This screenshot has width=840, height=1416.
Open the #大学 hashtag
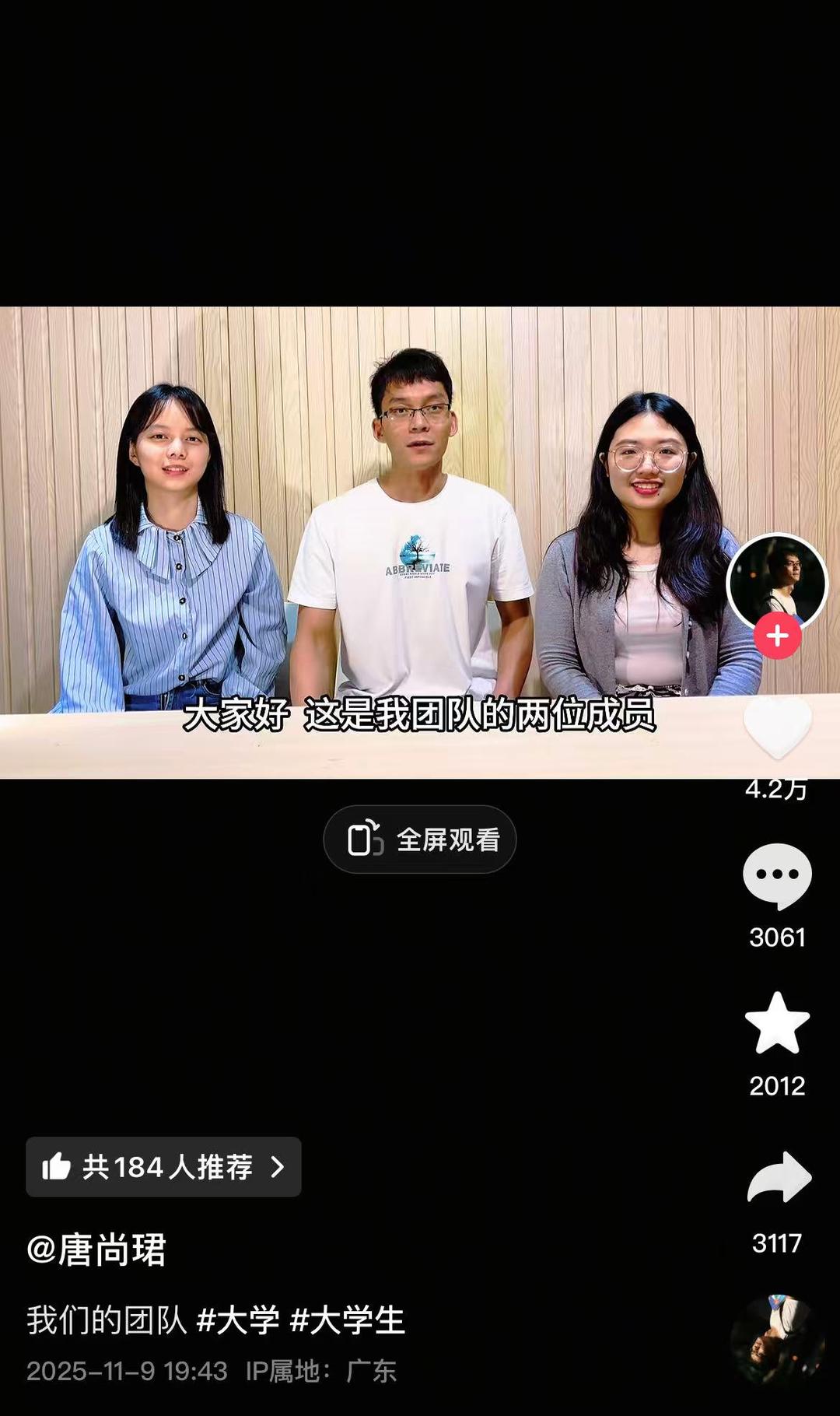tap(238, 1320)
